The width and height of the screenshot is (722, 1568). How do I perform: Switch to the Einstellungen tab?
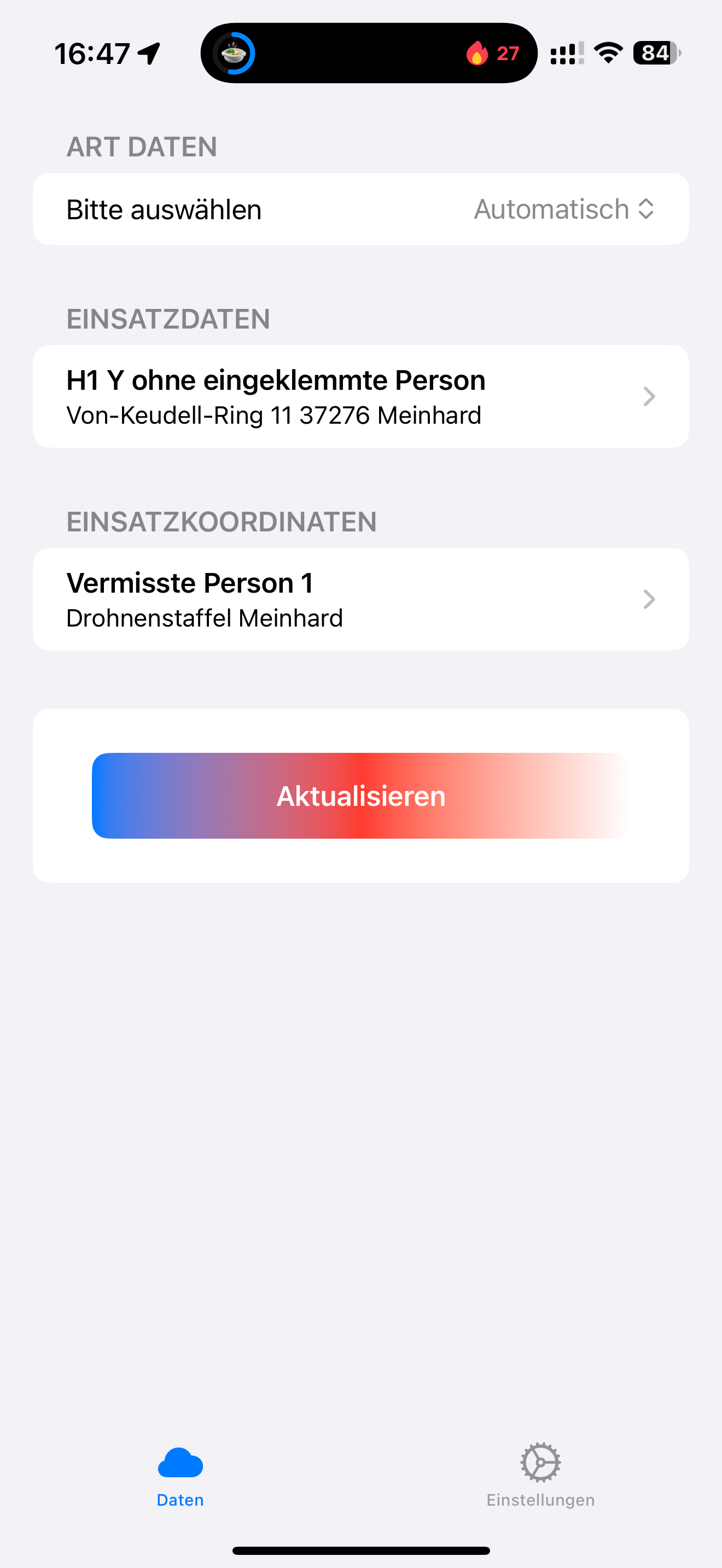click(x=540, y=1475)
